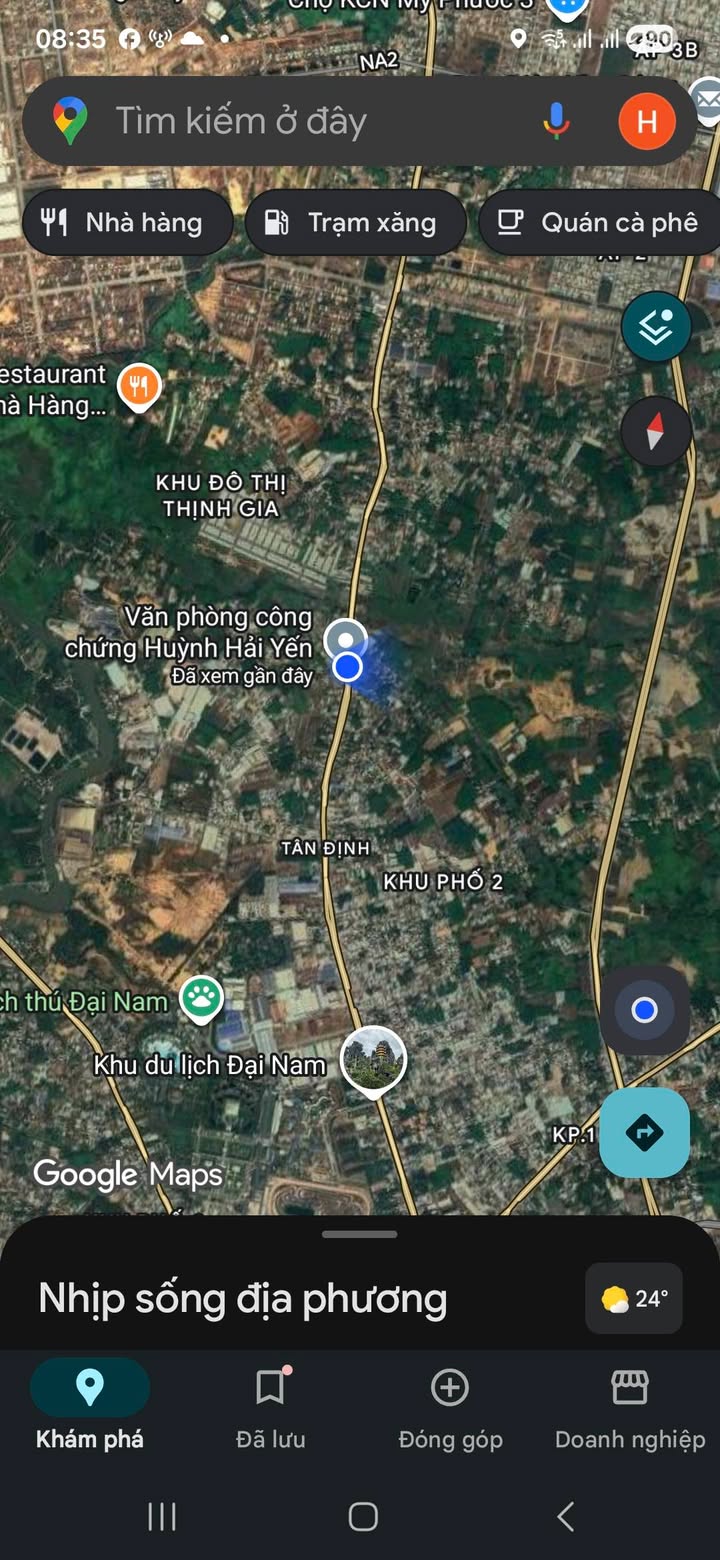The image size is (720, 1560).
Task: Check the 24° weather chip
Action: [634, 1298]
